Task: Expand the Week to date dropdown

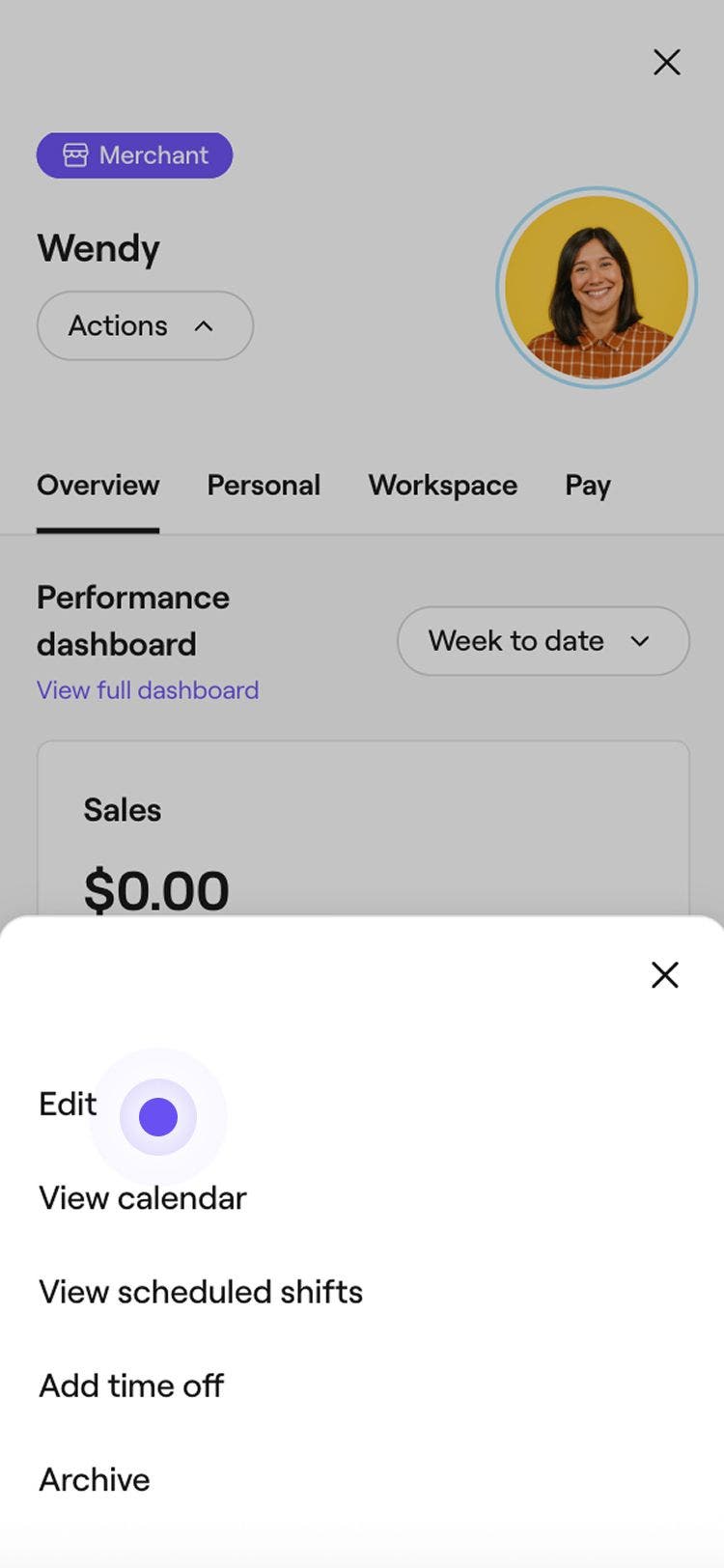Action: pyautogui.click(x=543, y=640)
